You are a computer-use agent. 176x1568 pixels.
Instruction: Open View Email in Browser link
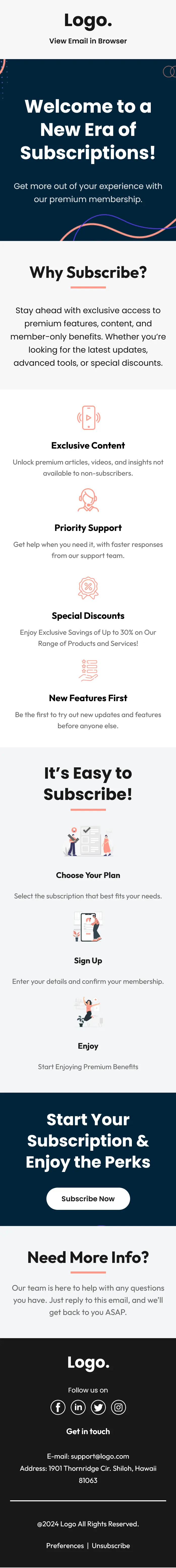coord(88,41)
